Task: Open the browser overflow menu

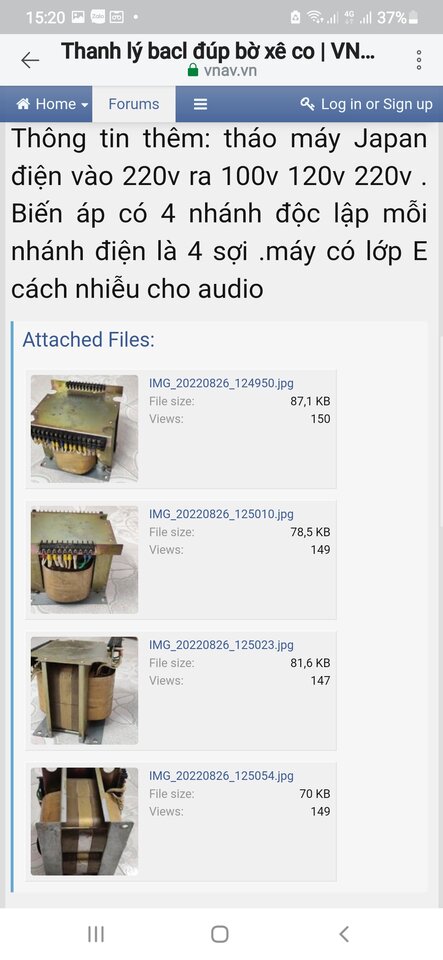Action: tap(419, 60)
